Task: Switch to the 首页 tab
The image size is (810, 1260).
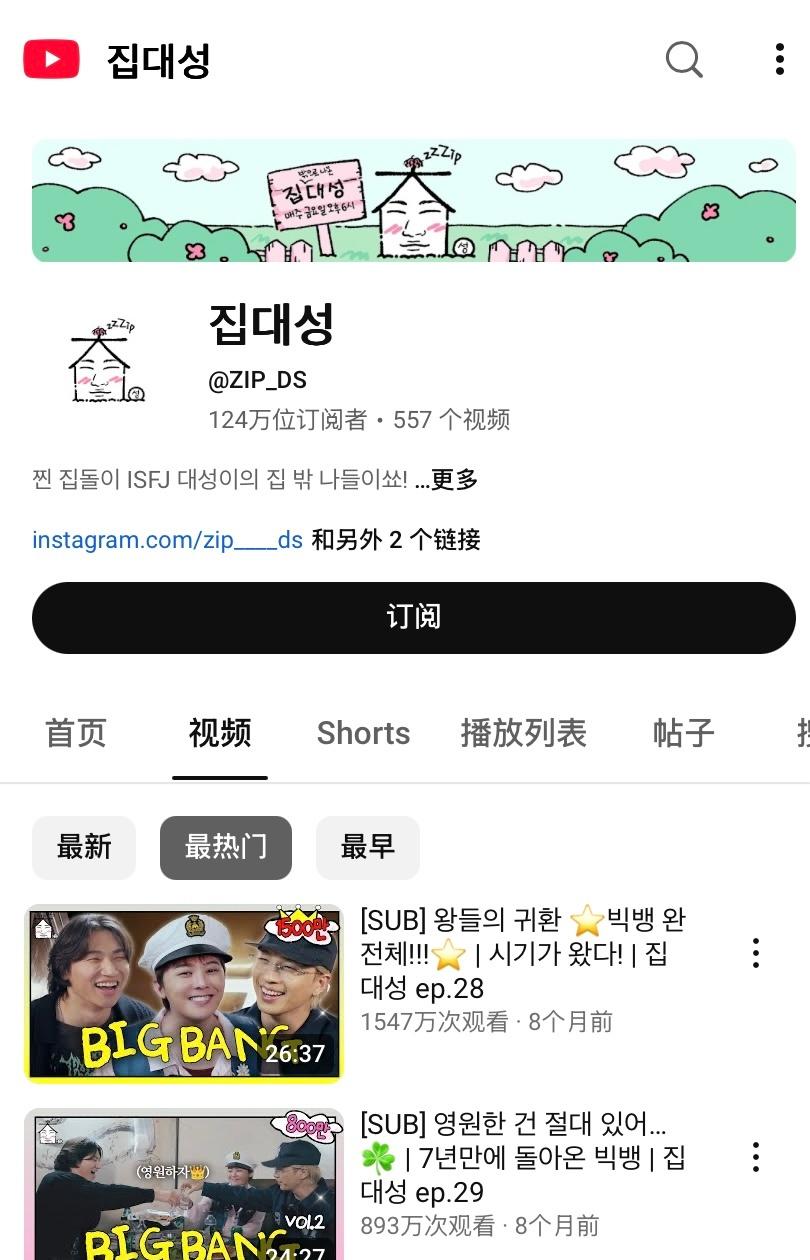Action: pyautogui.click(x=76, y=733)
